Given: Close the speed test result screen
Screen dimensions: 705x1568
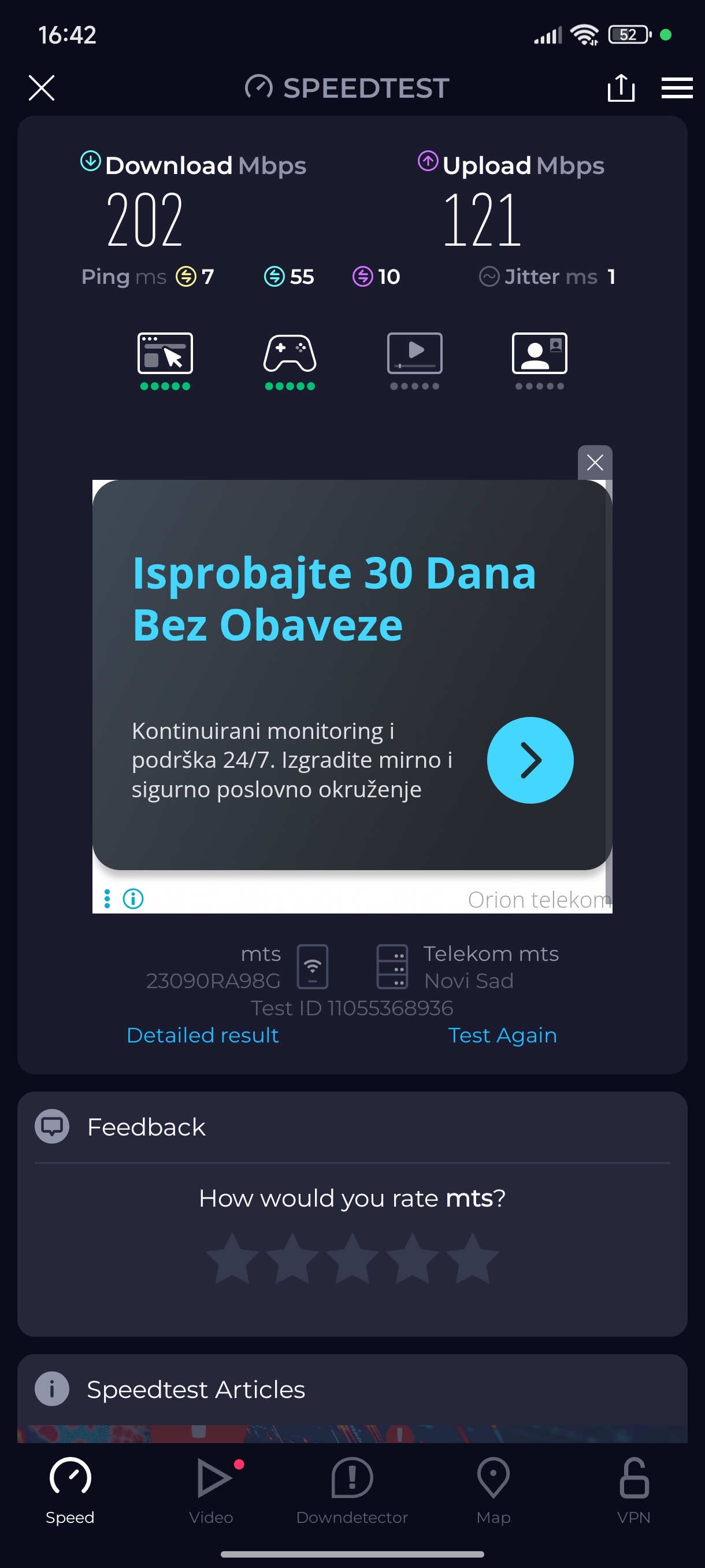Looking at the screenshot, I should pyautogui.click(x=42, y=88).
